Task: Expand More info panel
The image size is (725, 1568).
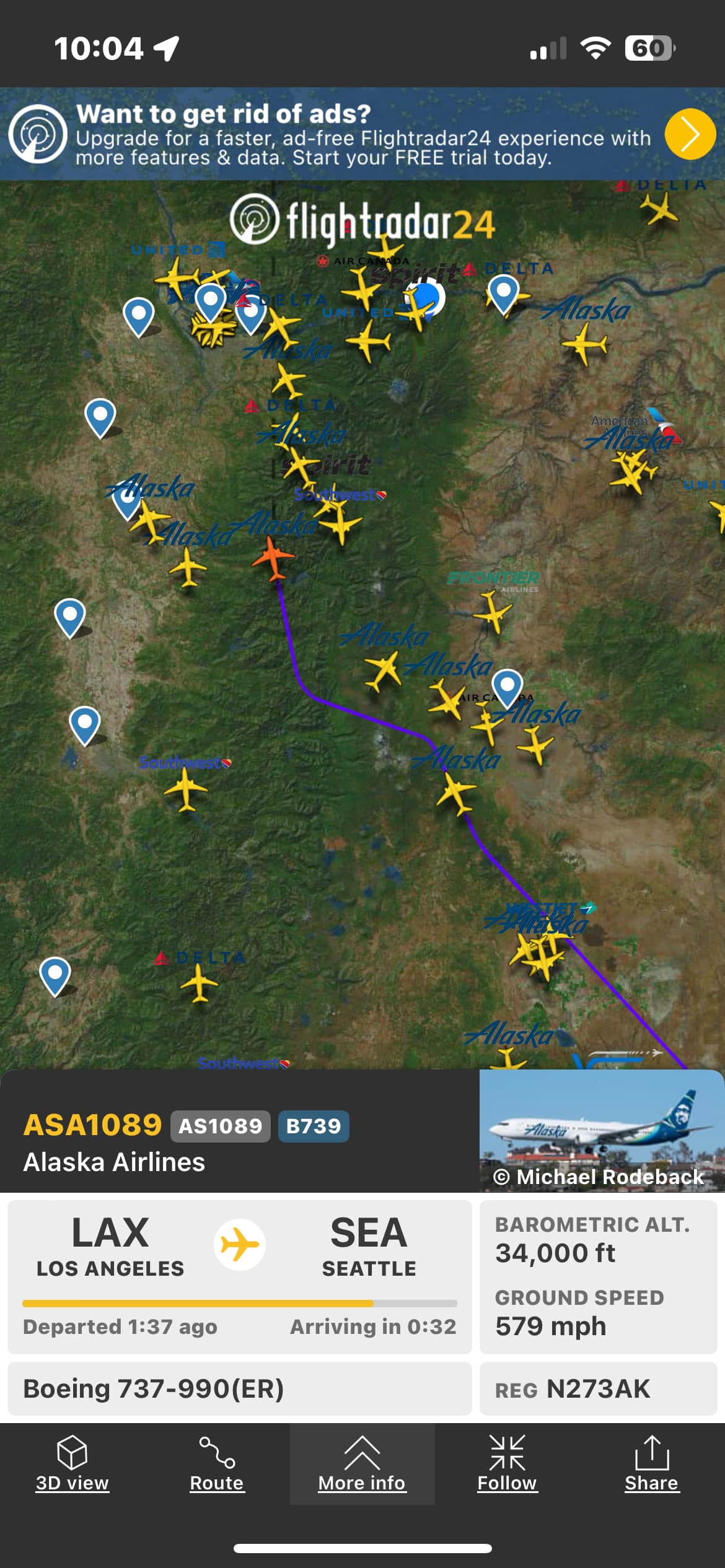Action: click(362, 1464)
